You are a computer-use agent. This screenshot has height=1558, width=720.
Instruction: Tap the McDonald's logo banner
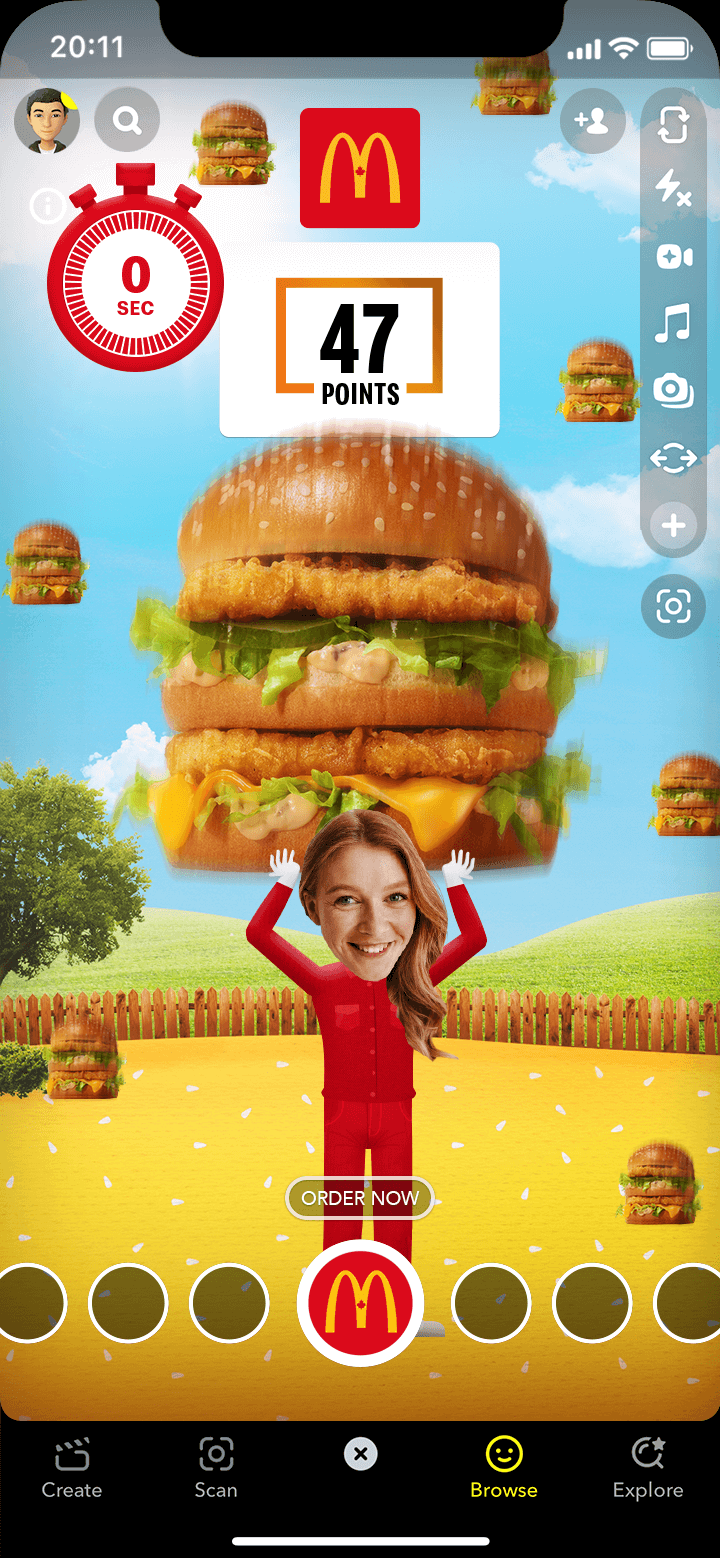click(x=360, y=168)
